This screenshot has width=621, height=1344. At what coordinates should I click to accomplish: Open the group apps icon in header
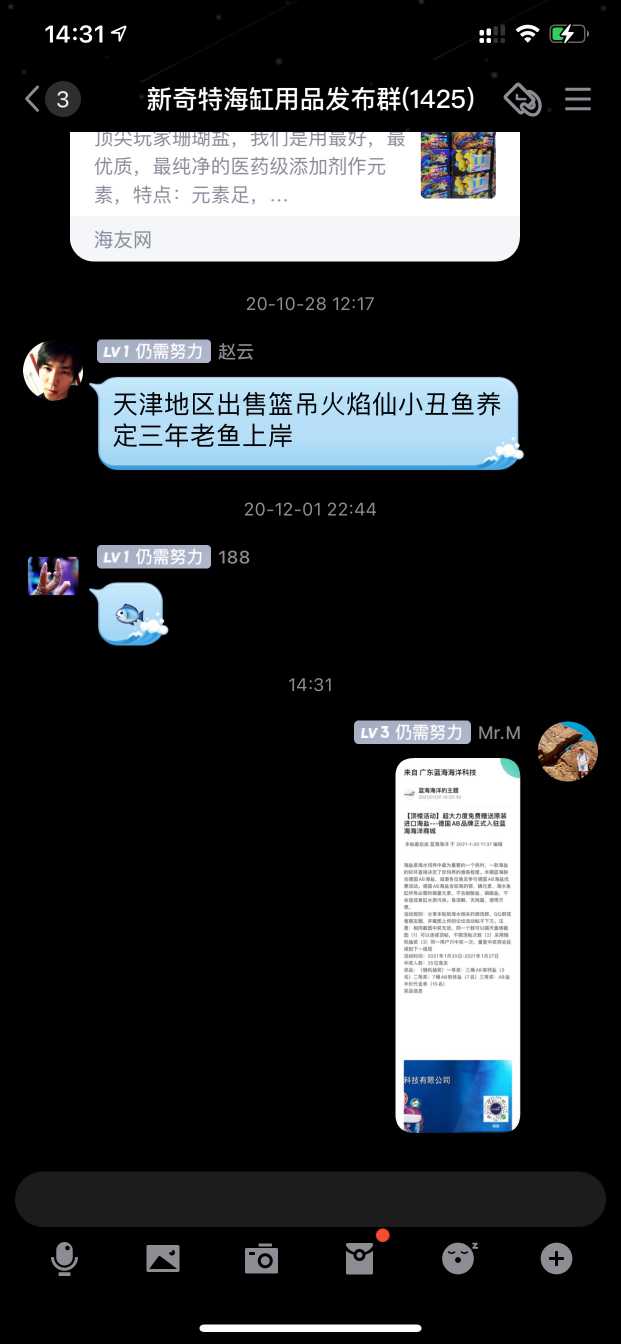[521, 99]
